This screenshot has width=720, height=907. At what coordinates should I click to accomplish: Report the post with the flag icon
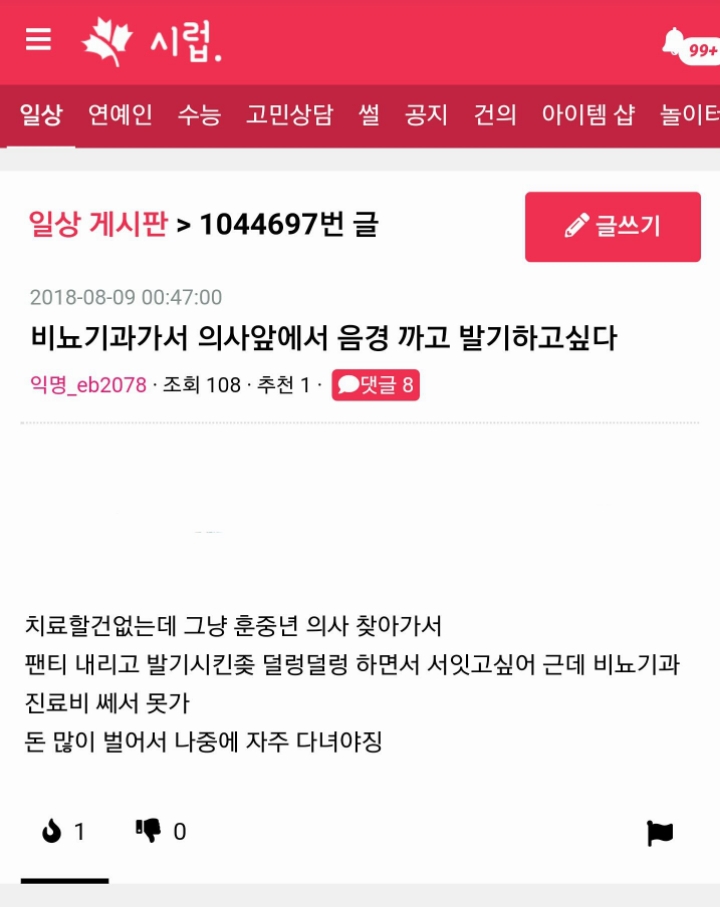(x=660, y=833)
